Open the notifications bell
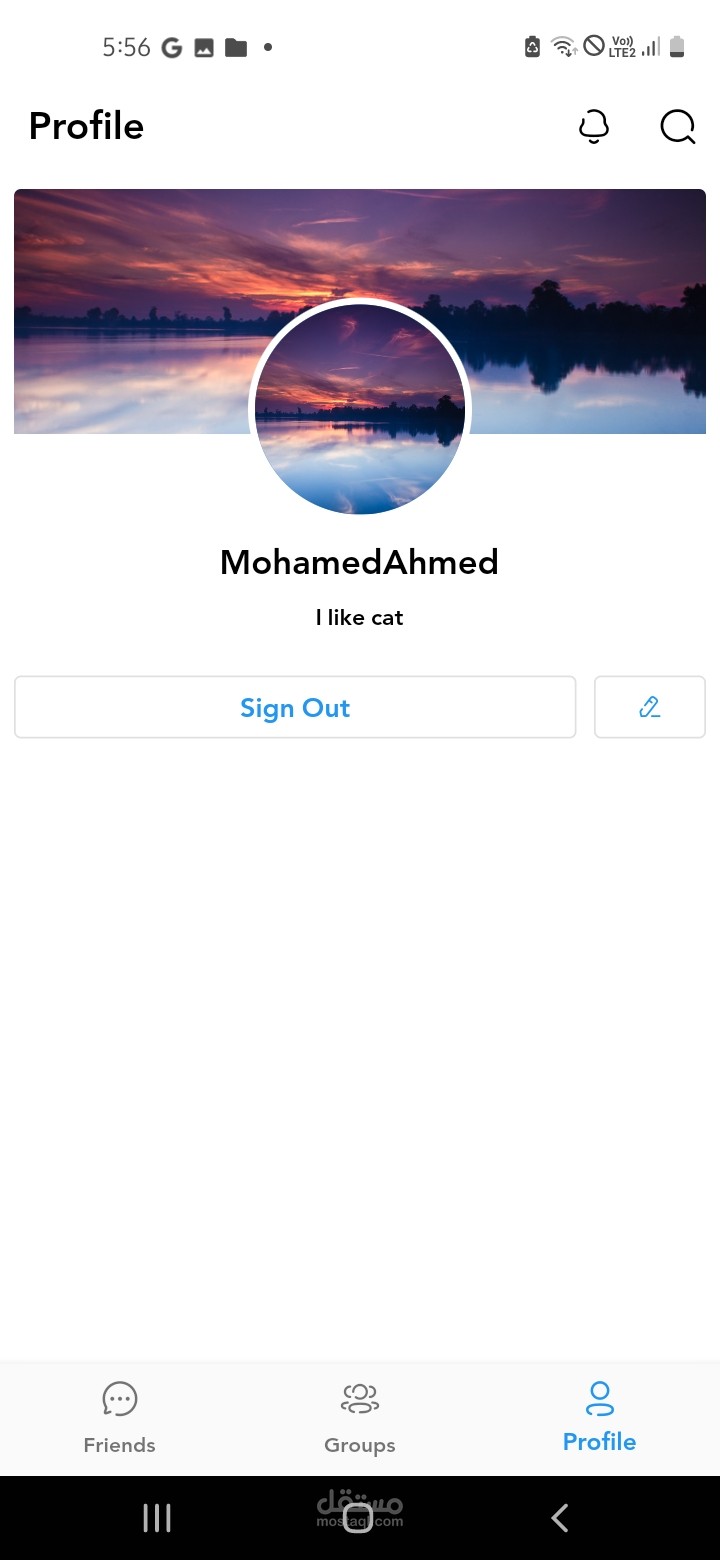 594,127
